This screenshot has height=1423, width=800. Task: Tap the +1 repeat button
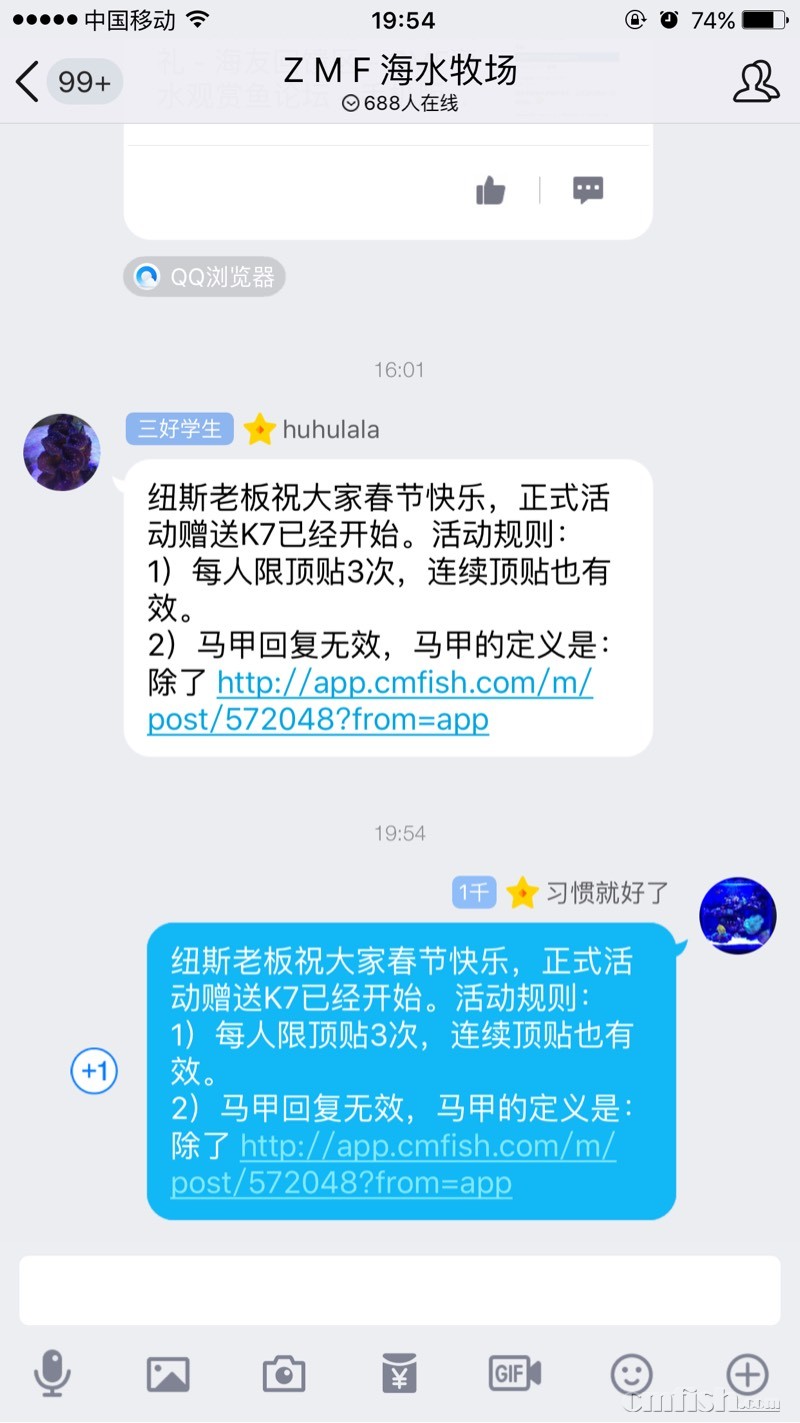[x=95, y=1072]
